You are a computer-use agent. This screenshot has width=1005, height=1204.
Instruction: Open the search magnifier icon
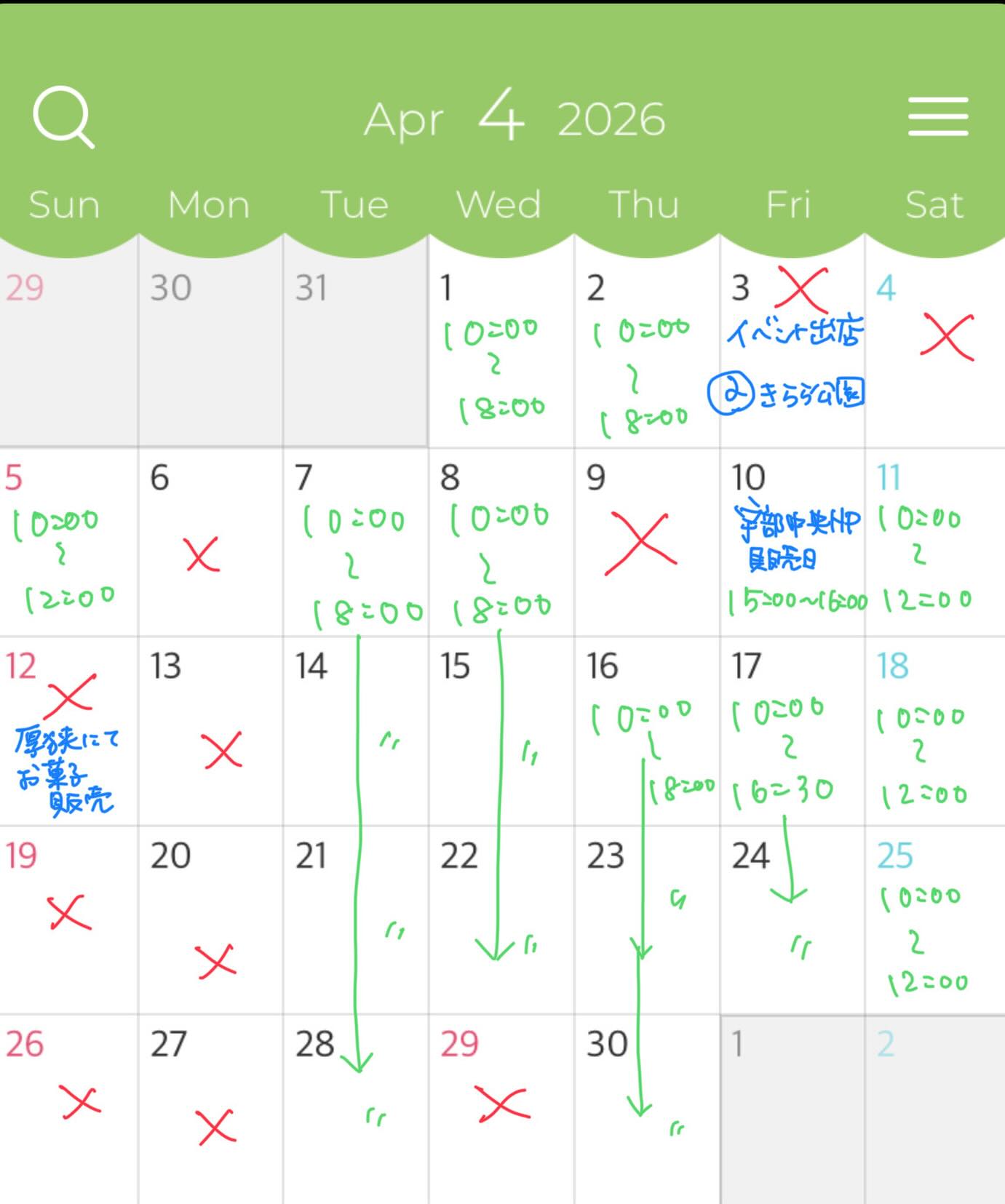coord(64,118)
